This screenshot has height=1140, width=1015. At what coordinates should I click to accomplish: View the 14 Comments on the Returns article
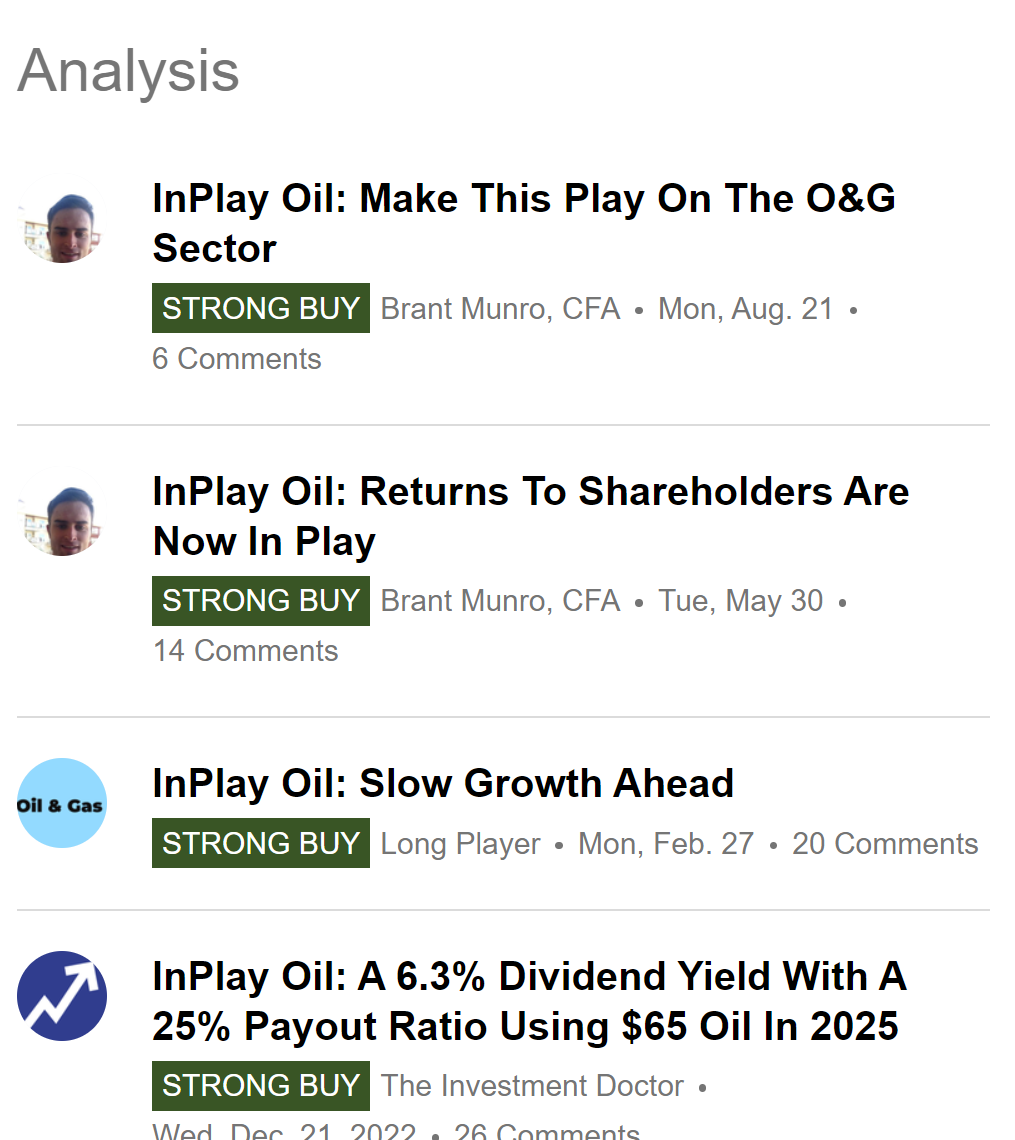click(246, 651)
